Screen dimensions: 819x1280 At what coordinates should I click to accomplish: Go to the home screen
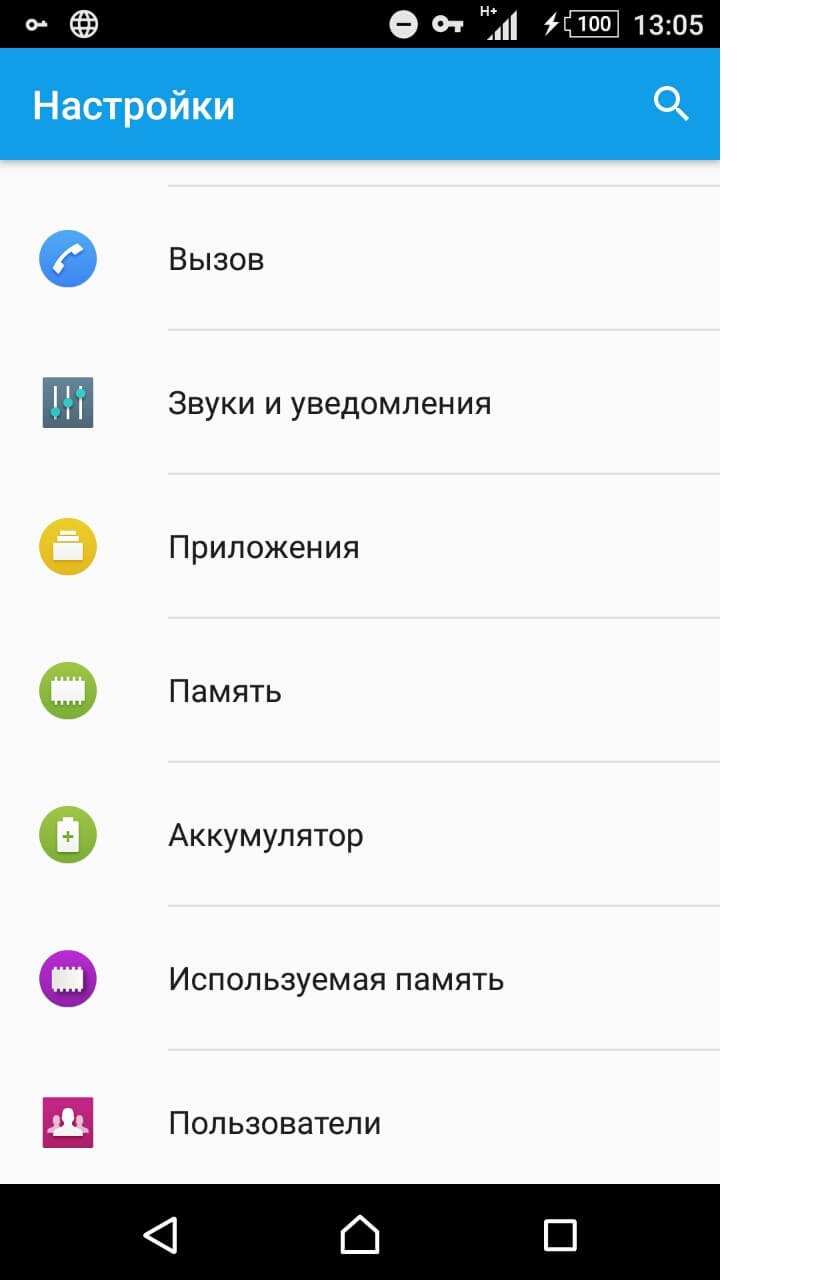[x=360, y=1234]
